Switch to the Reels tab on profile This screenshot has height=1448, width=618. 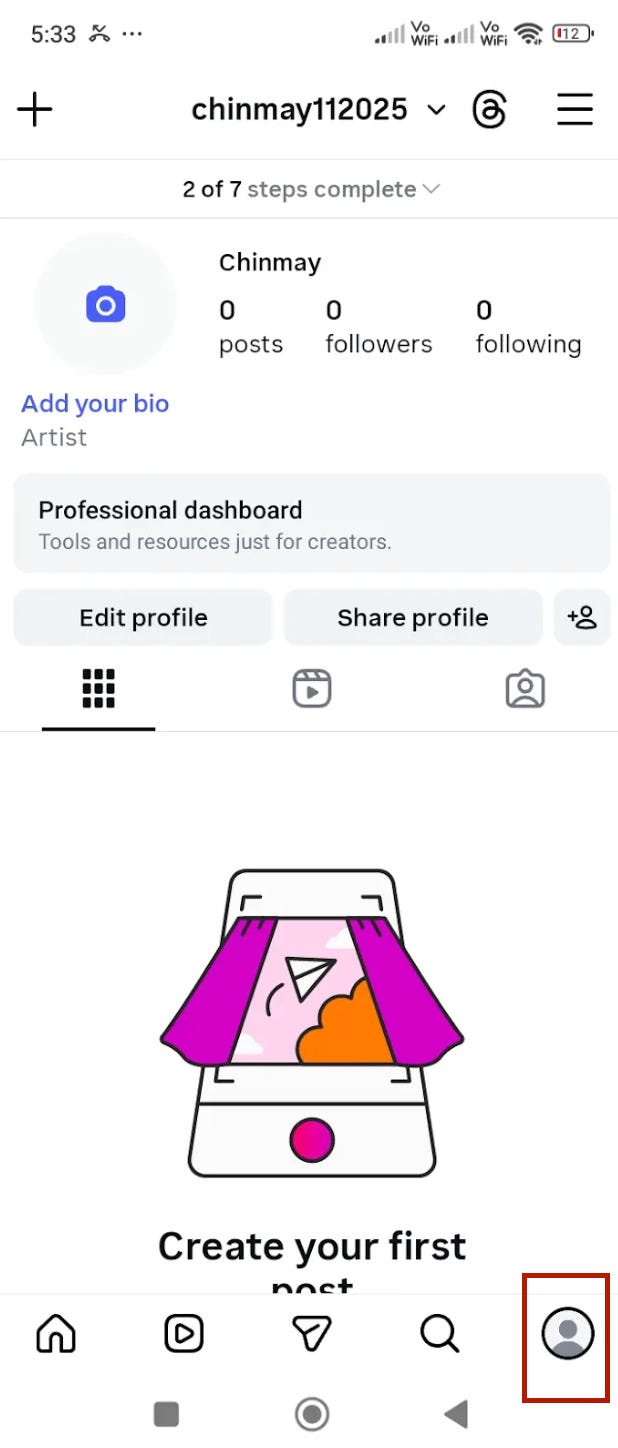[311, 689]
